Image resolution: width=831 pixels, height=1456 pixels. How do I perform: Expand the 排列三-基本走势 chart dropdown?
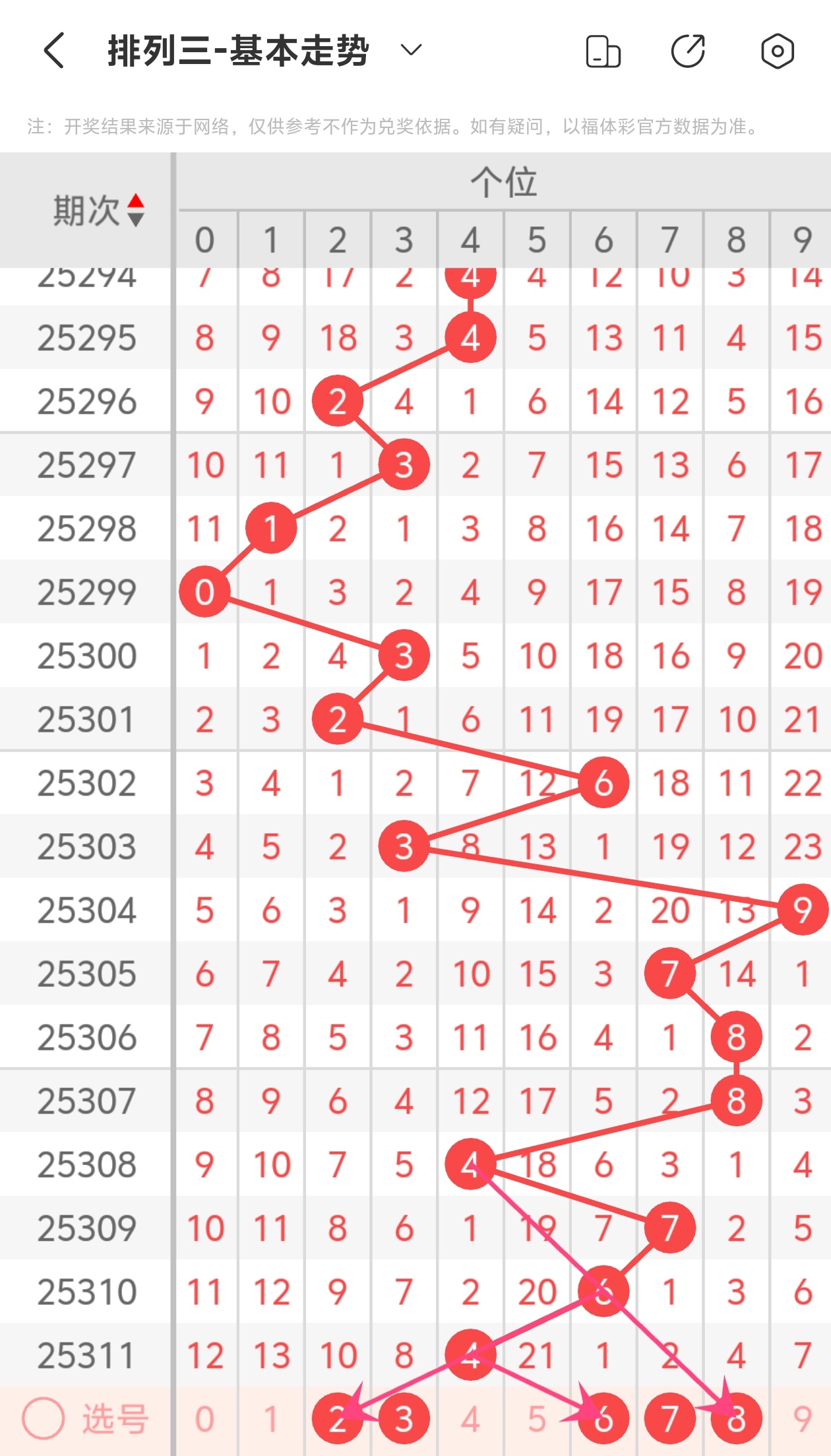[411, 51]
